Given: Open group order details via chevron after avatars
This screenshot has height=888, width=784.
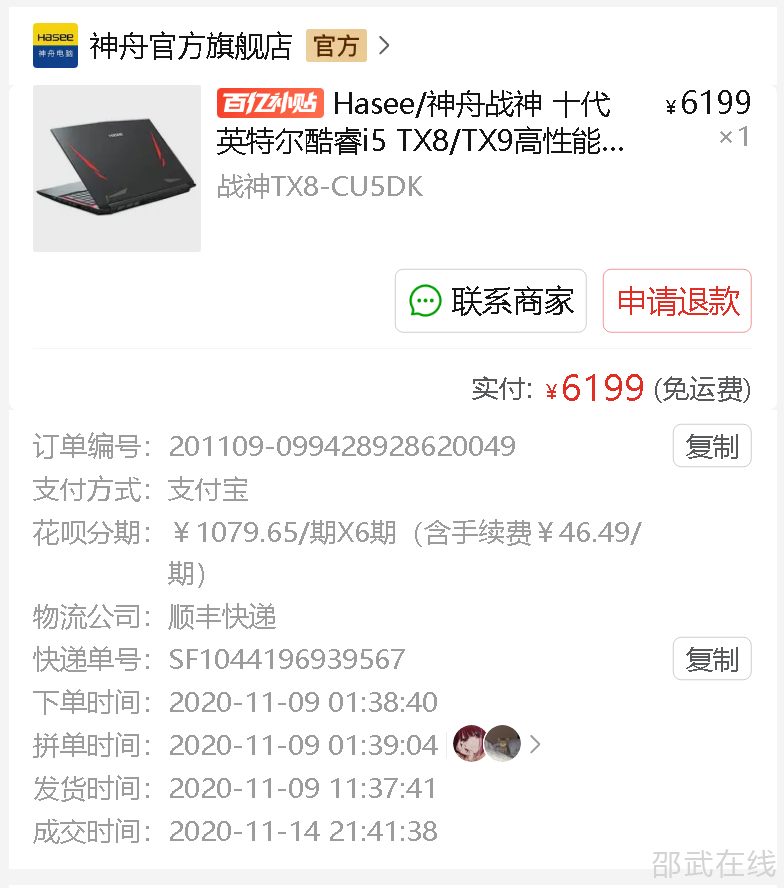Looking at the screenshot, I should click(x=534, y=743).
